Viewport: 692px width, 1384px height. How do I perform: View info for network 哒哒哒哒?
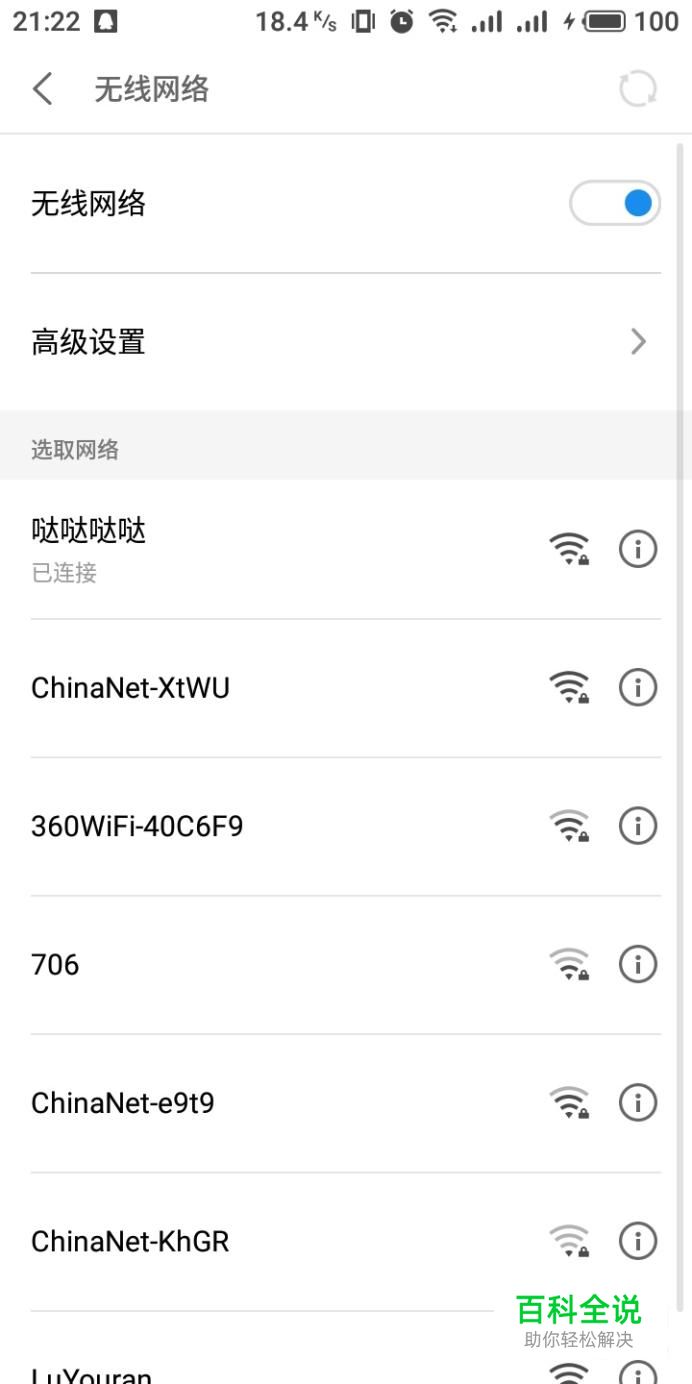click(x=638, y=549)
